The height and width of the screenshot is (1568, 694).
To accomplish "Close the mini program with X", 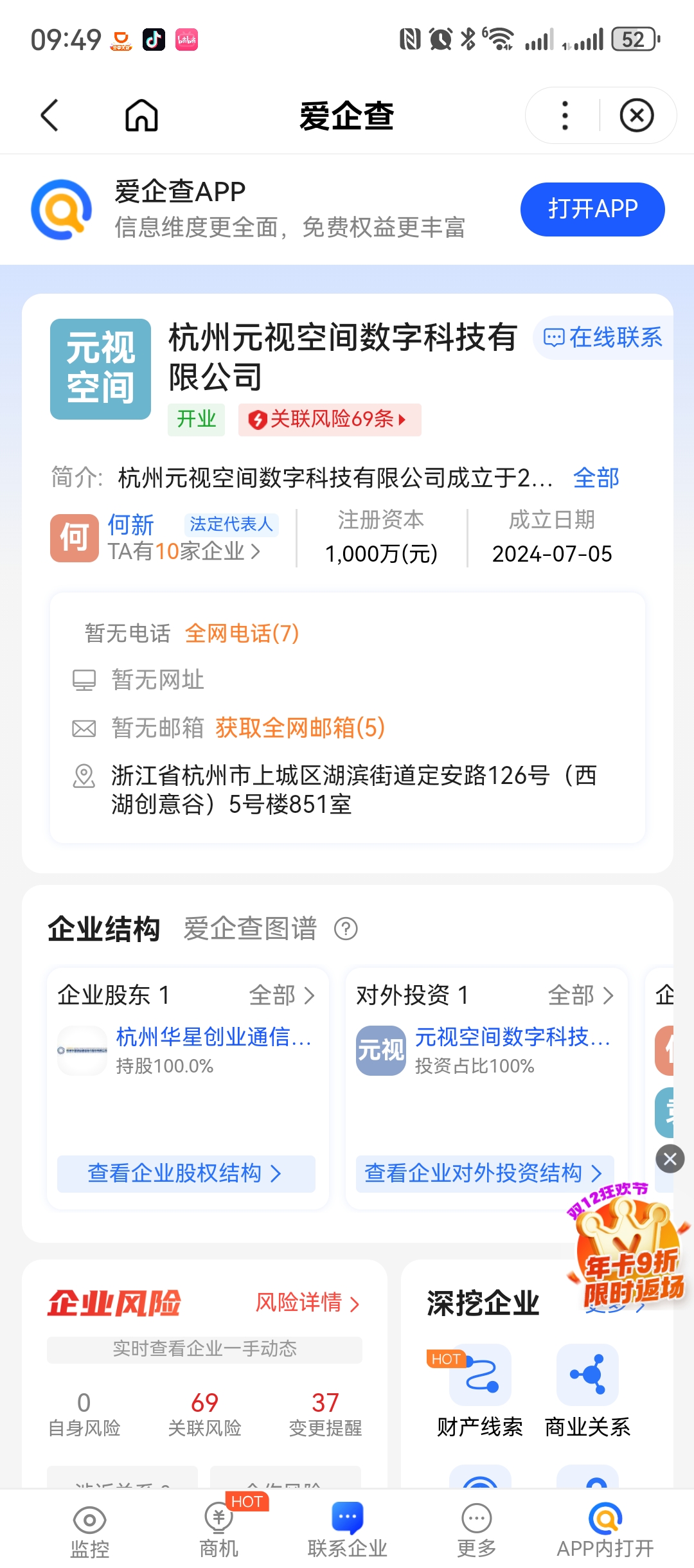I will tap(636, 116).
